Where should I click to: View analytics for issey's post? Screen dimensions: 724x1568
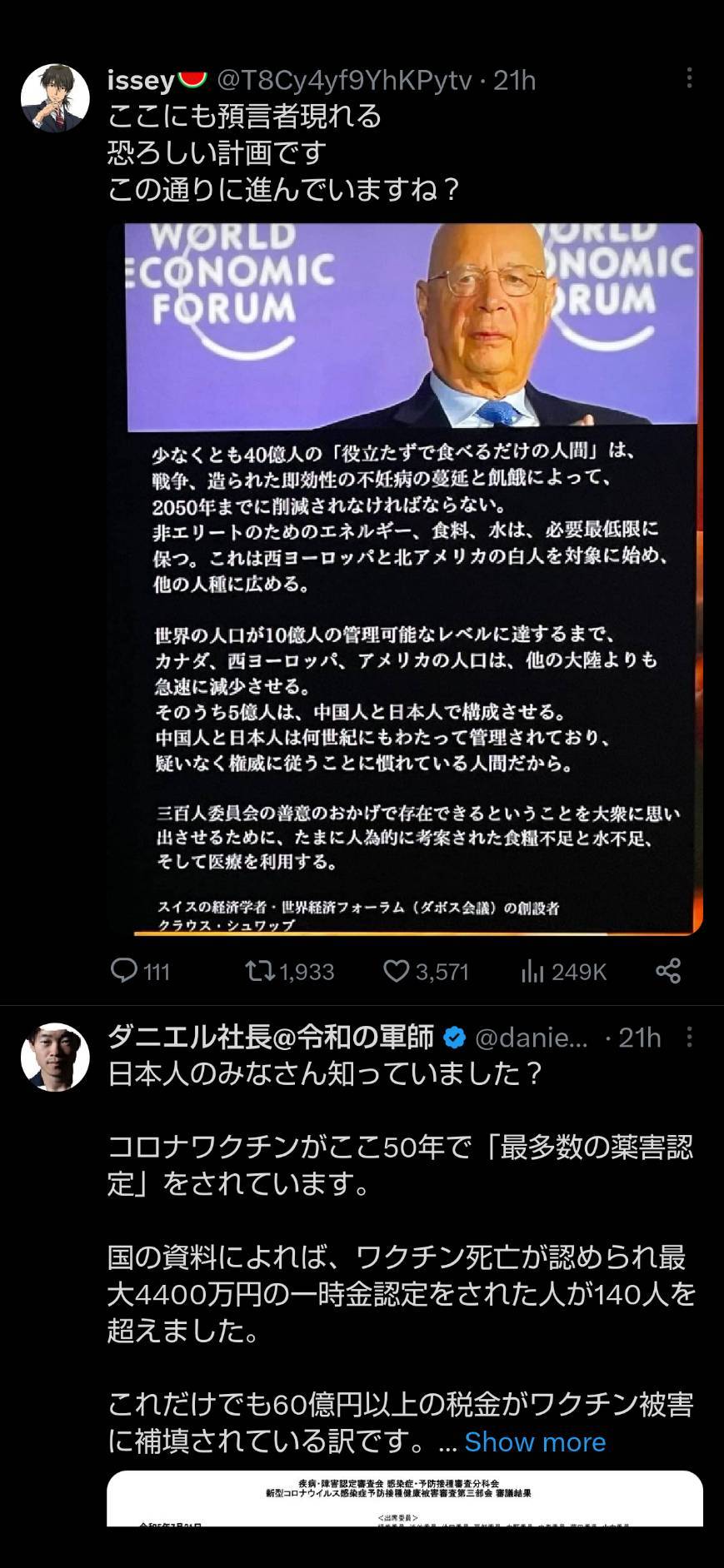click(x=563, y=971)
